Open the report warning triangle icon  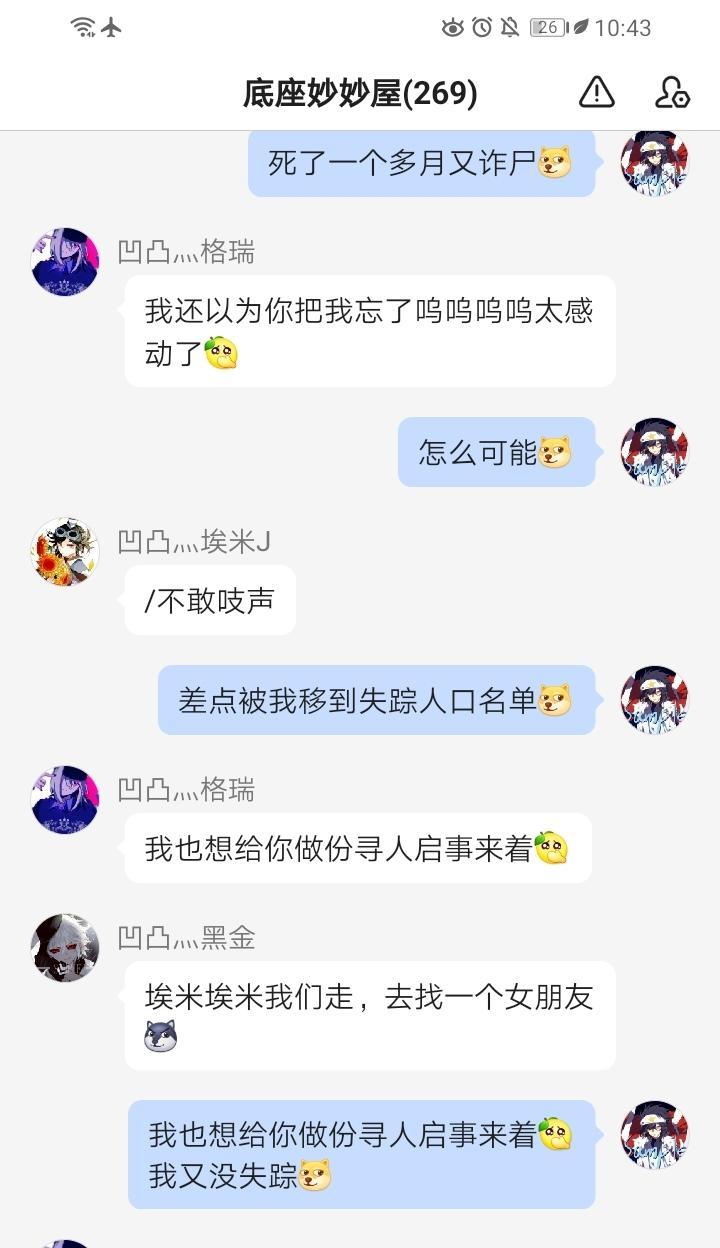(x=597, y=92)
